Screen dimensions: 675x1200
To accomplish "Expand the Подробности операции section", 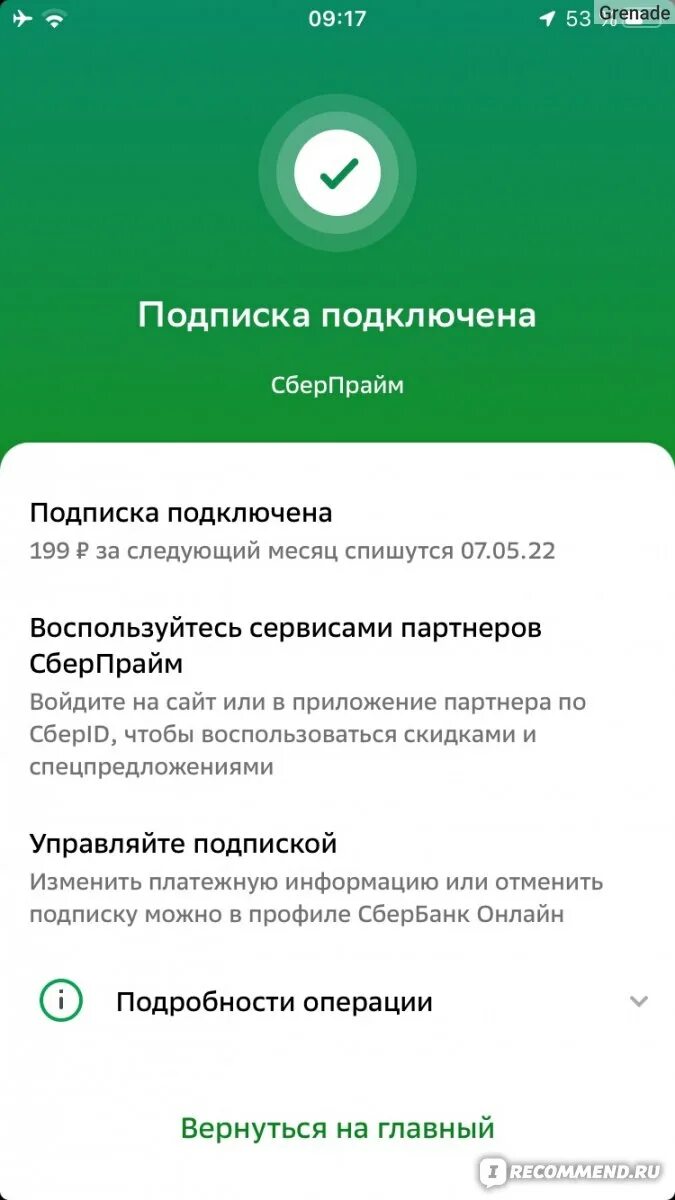I will pos(338,1002).
